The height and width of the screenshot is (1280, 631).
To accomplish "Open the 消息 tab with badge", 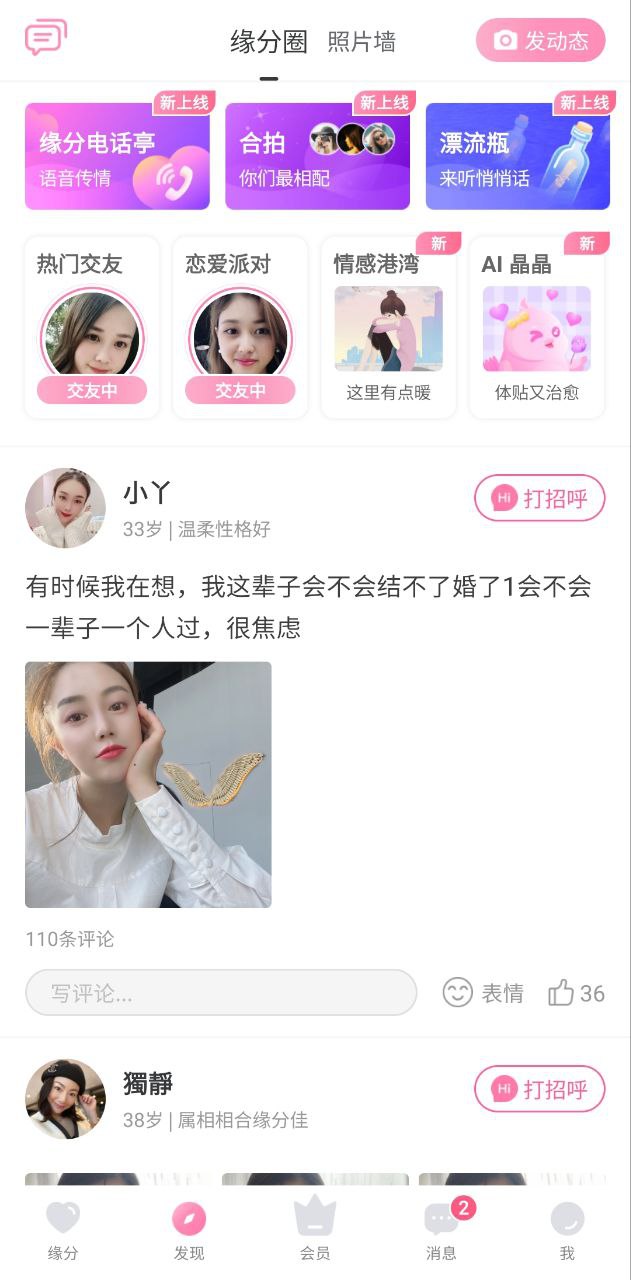I will tap(441, 1231).
